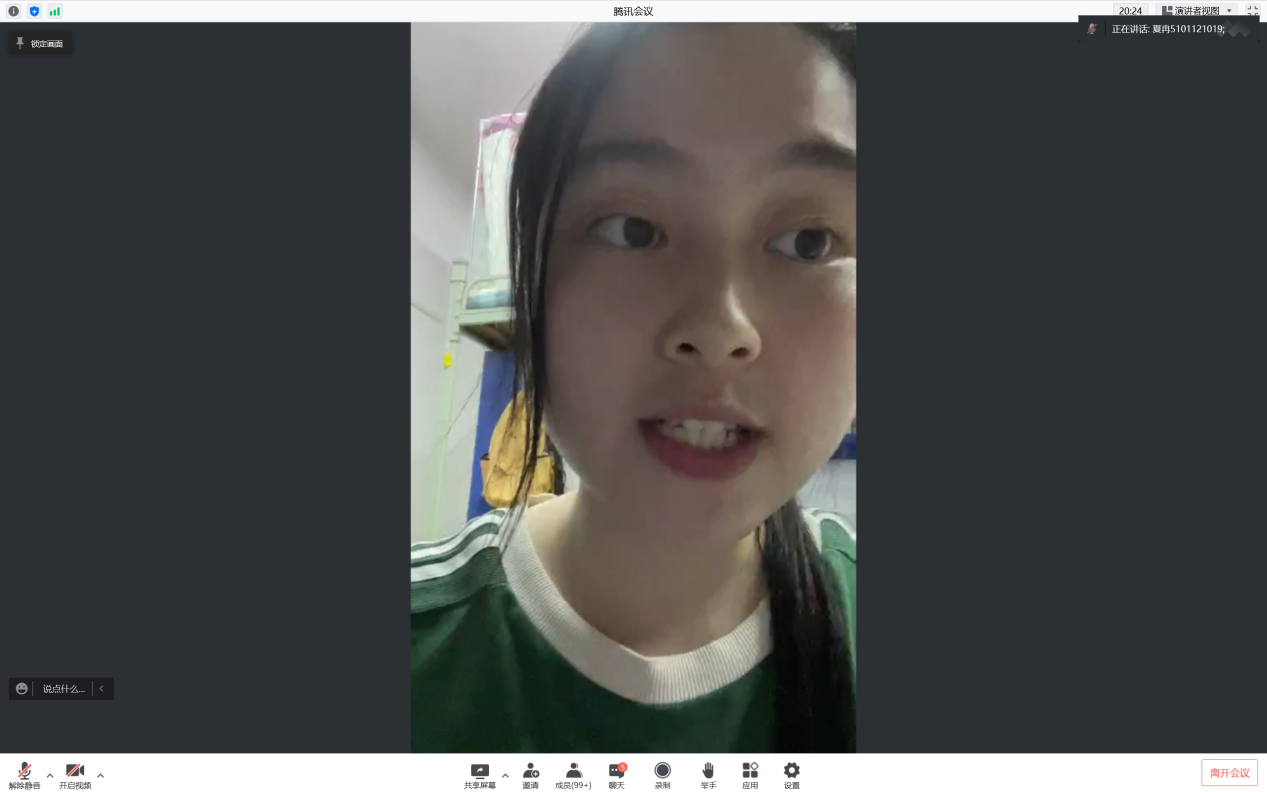Open the meeting settings (设置)
The image size is (1267, 792).
click(x=792, y=774)
